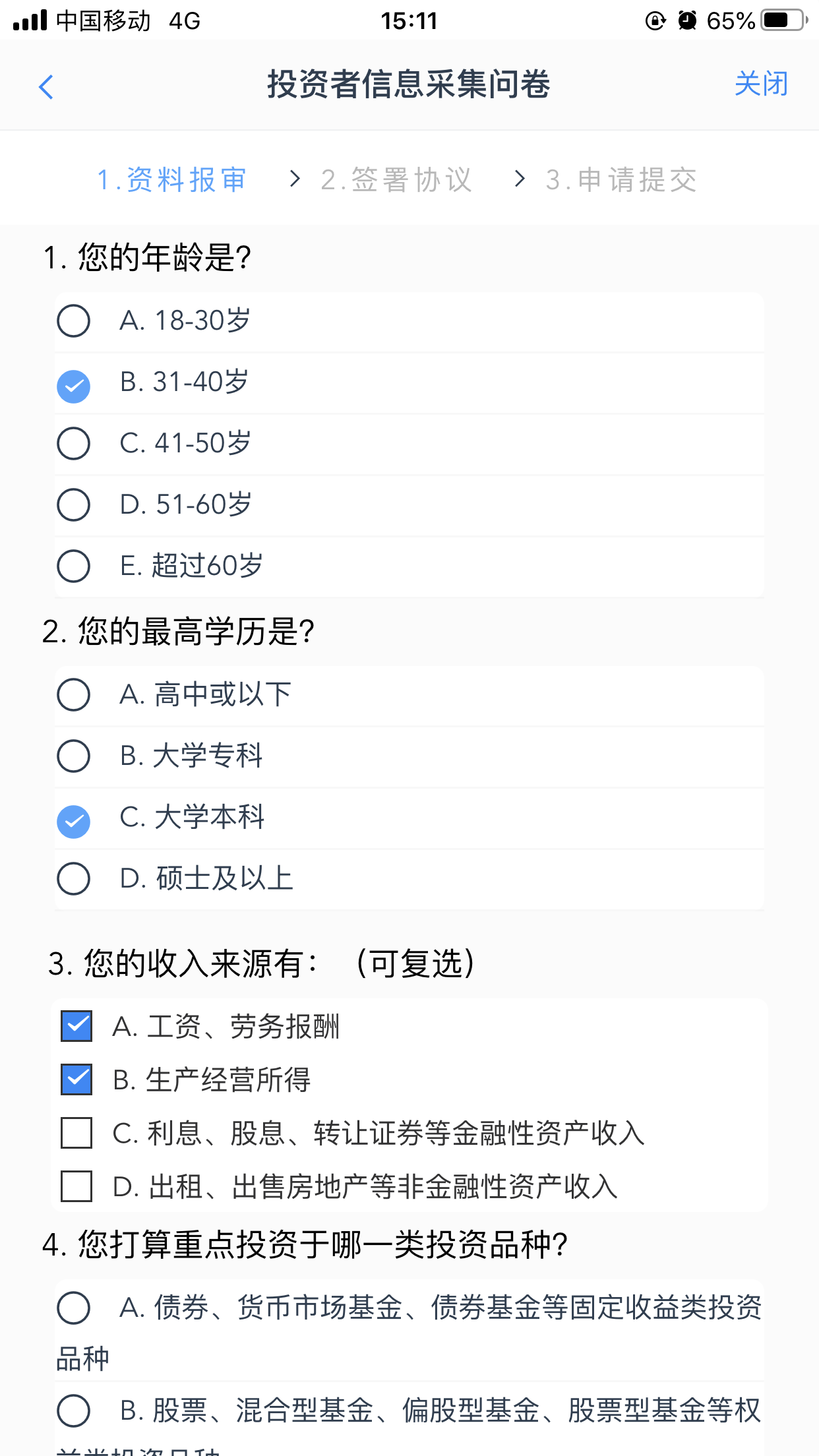Image resolution: width=819 pixels, height=1456 pixels.
Task: Select age option A. 18-30岁
Action: (409, 321)
